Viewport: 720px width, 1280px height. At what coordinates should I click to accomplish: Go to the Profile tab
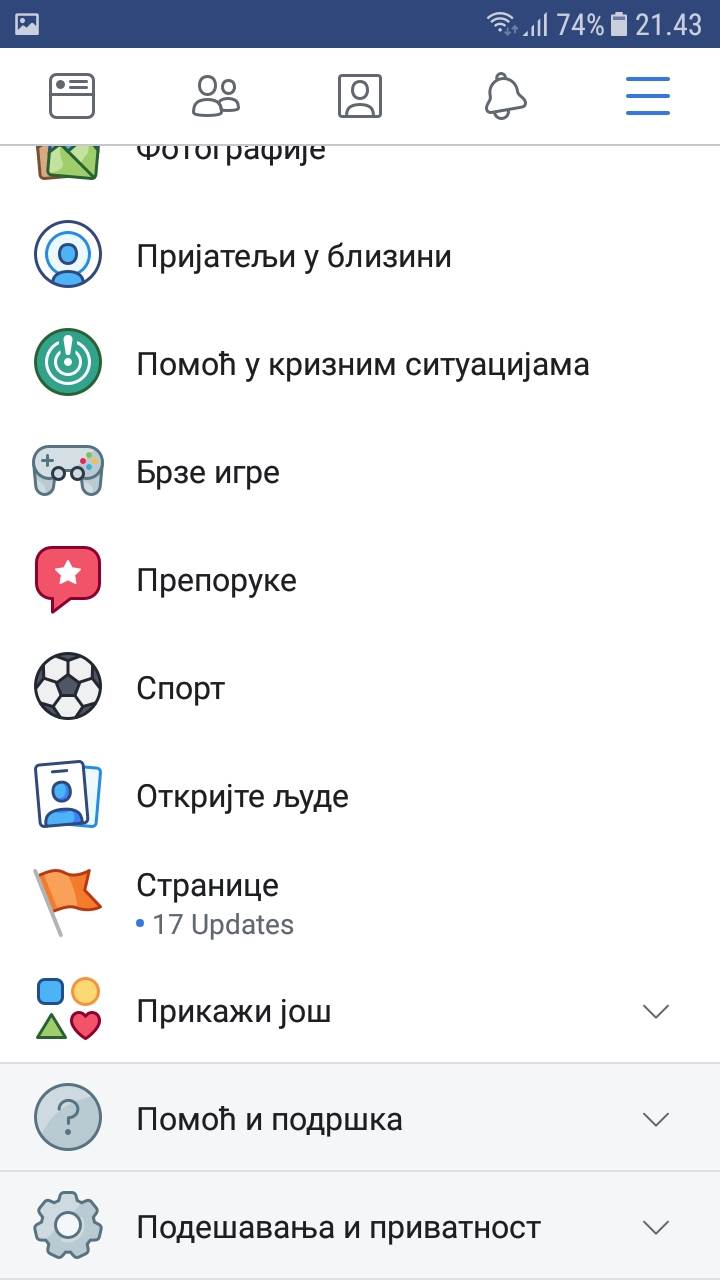(360, 96)
